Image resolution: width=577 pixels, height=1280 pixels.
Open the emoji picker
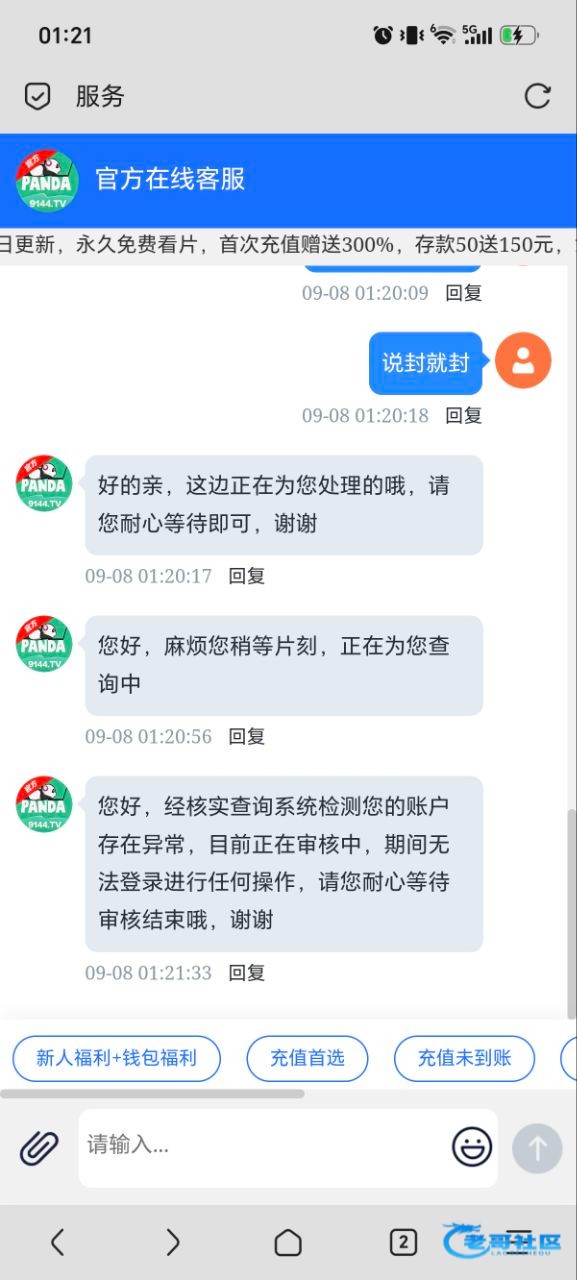pos(472,1147)
